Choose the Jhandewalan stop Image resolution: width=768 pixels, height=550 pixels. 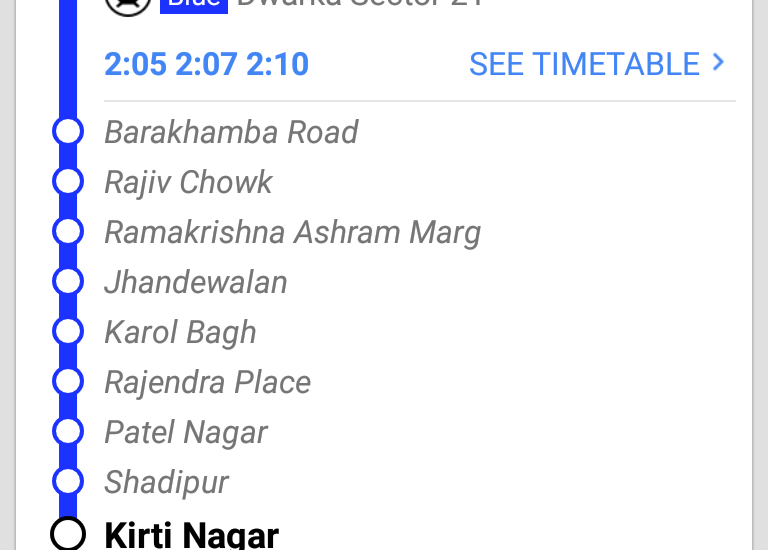pyautogui.click(x=195, y=282)
